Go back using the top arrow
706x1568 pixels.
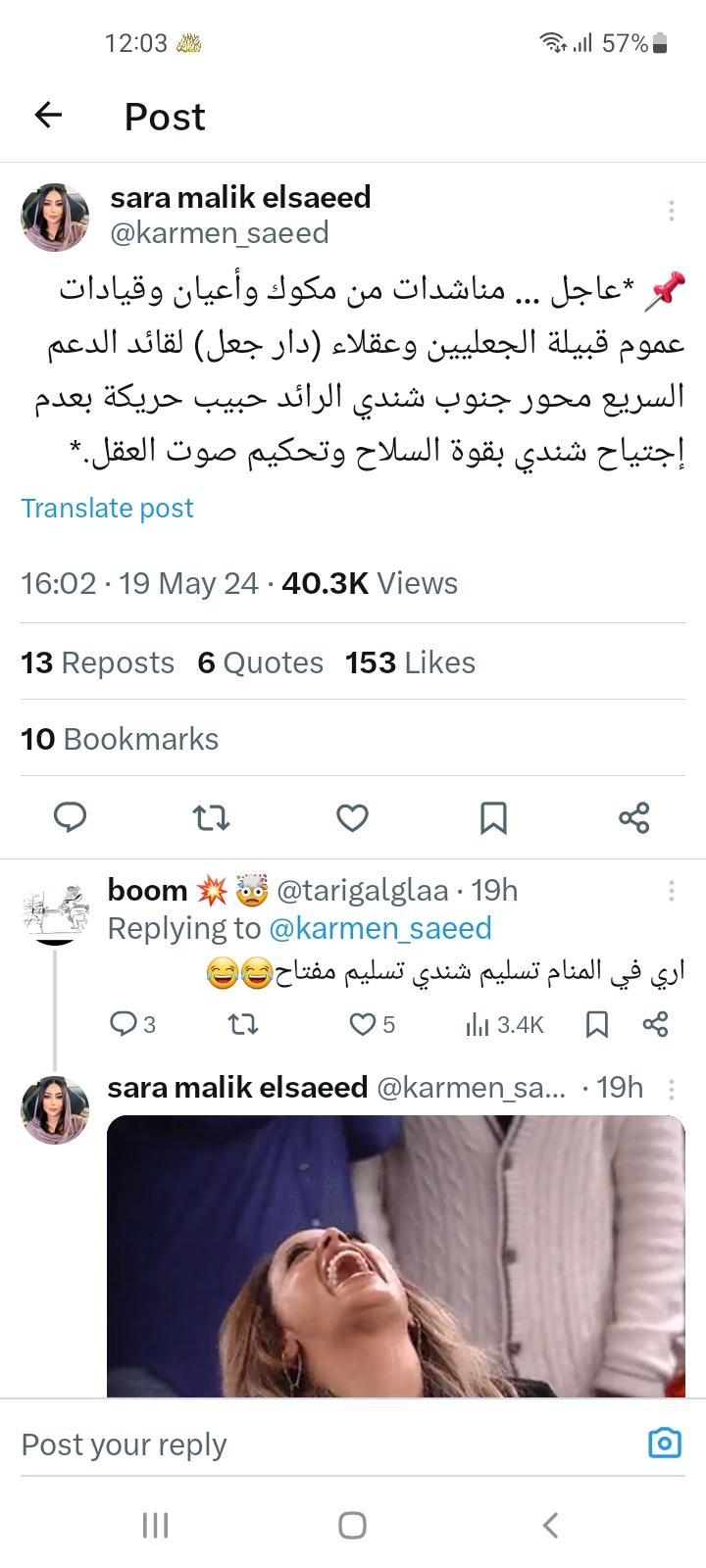48,116
